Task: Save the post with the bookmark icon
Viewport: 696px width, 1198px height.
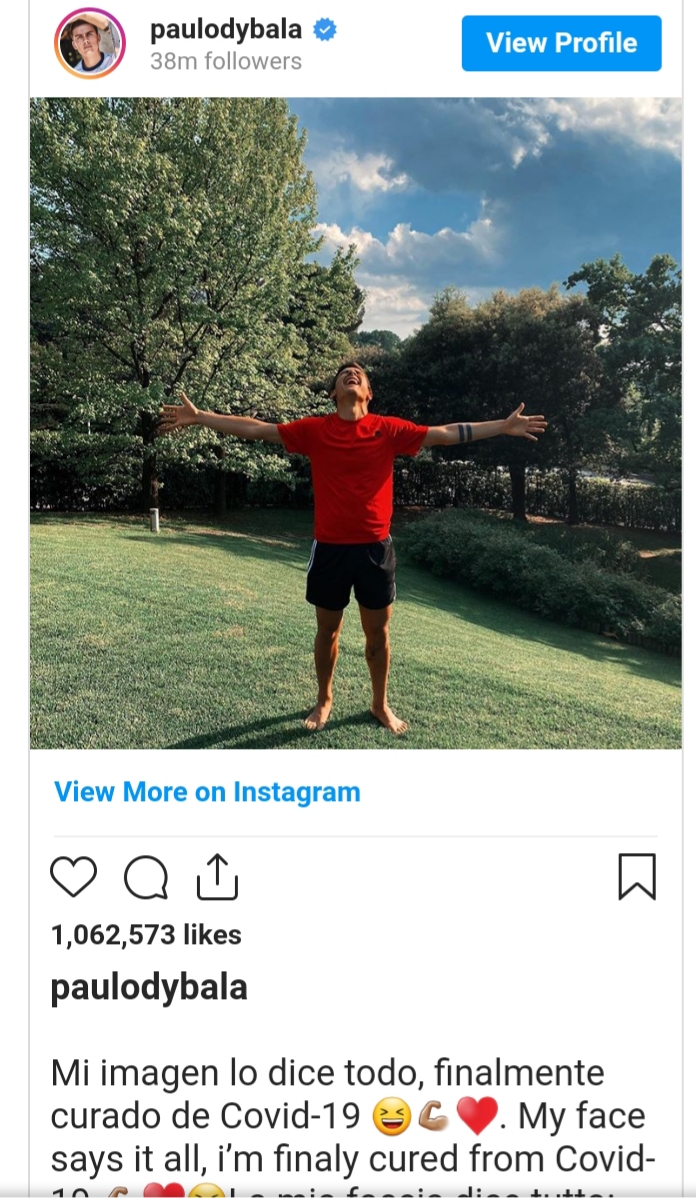Action: (x=637, y=877)
